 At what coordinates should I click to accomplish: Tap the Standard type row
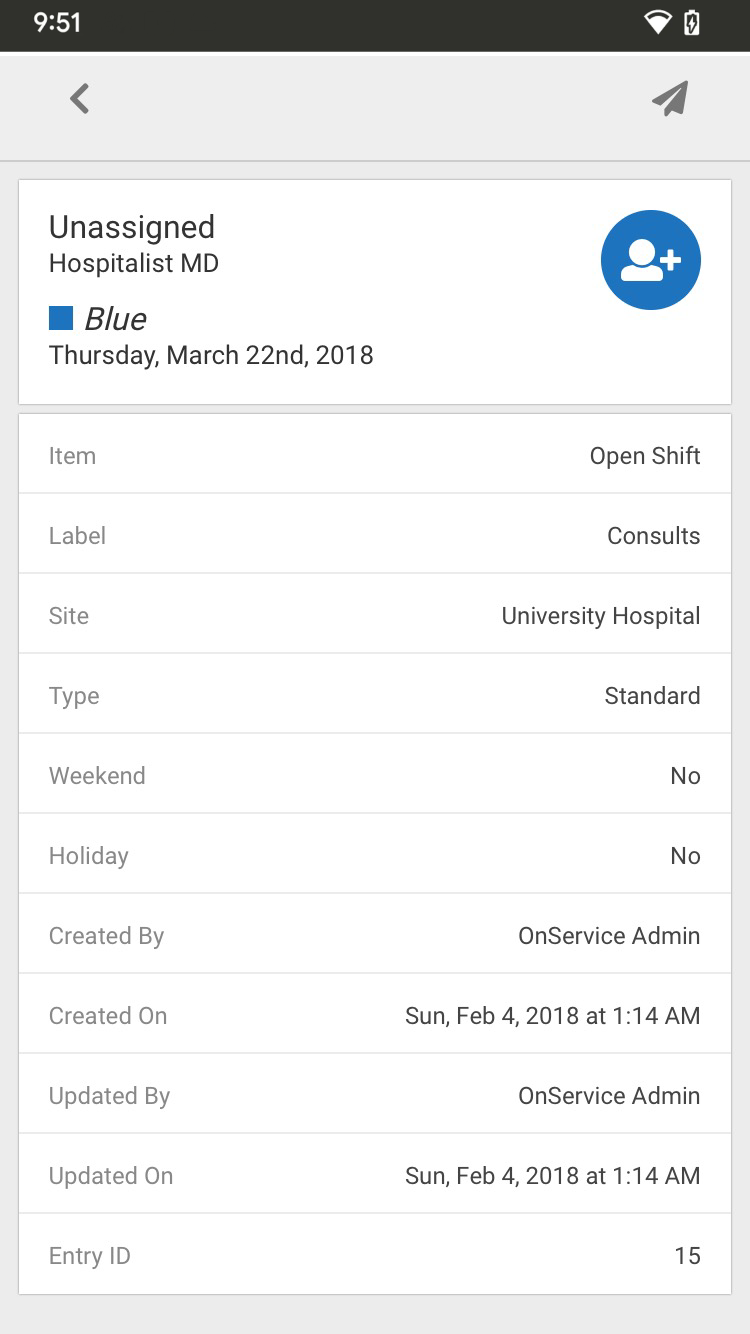(x=375, y=695)
